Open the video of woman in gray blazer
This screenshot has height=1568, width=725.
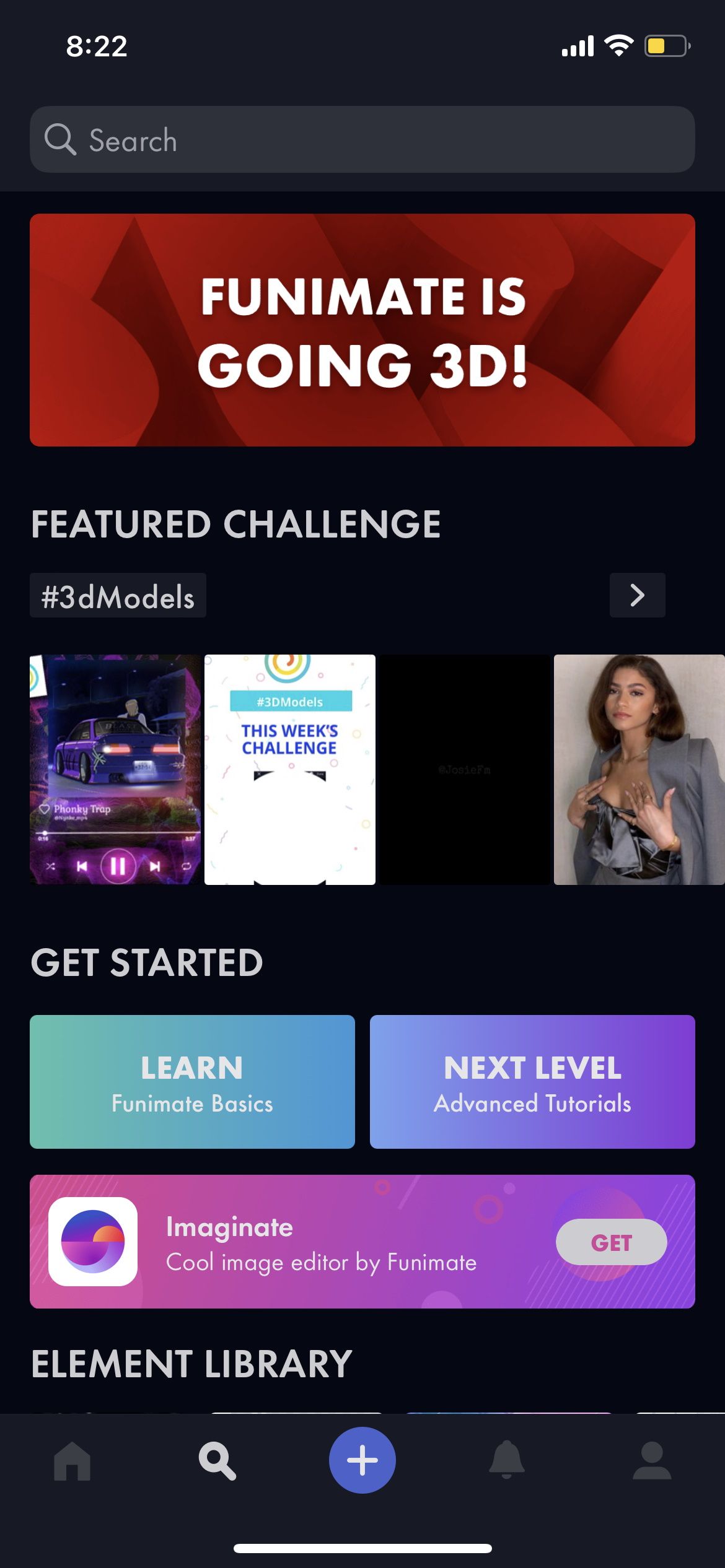point(639,770)
